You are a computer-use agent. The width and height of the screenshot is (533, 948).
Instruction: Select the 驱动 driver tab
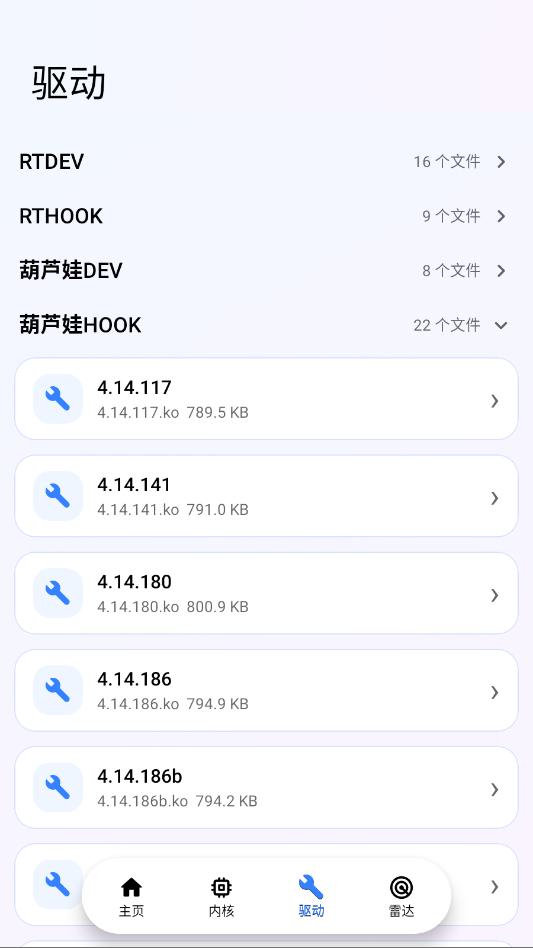coord(311,897)
